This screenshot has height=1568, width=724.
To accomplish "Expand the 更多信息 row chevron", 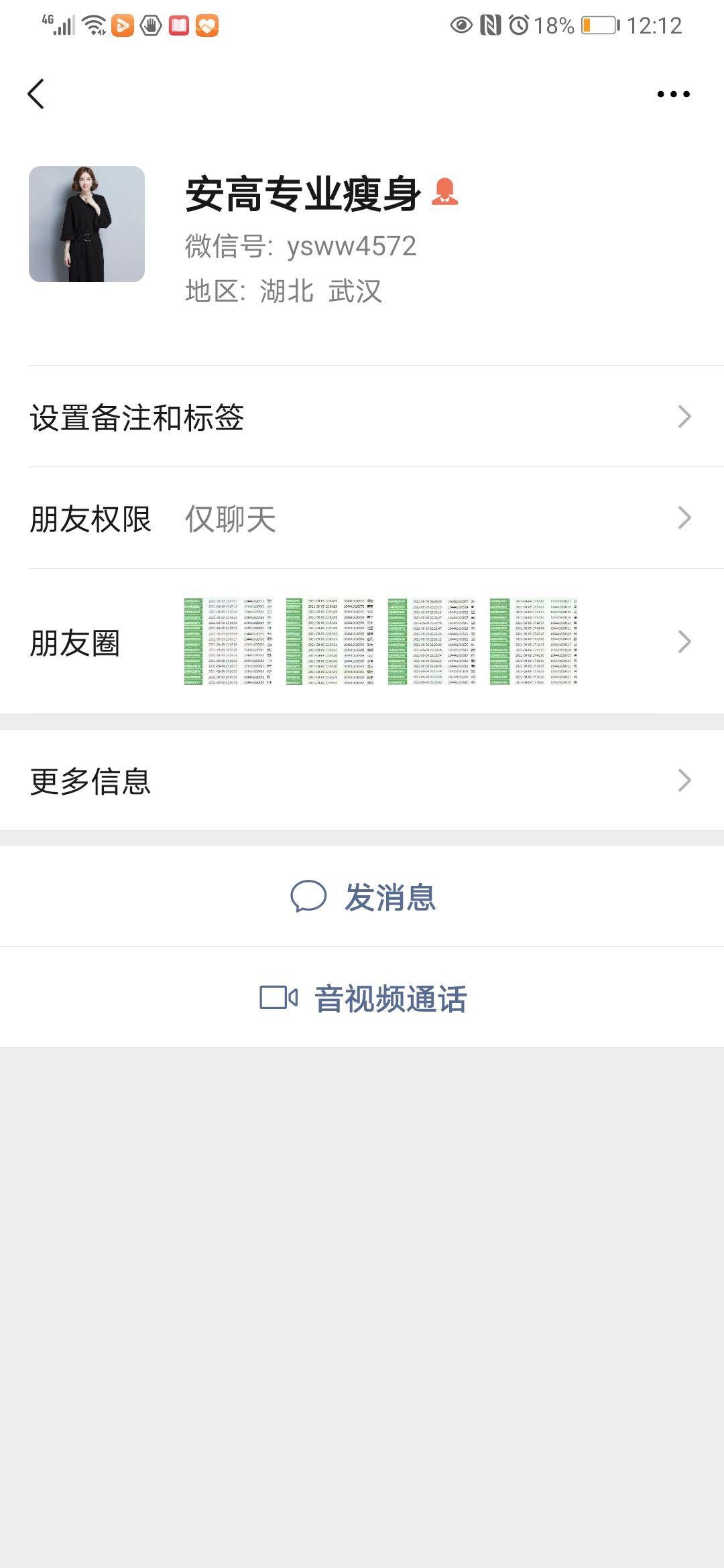I will tap(685, 781).
